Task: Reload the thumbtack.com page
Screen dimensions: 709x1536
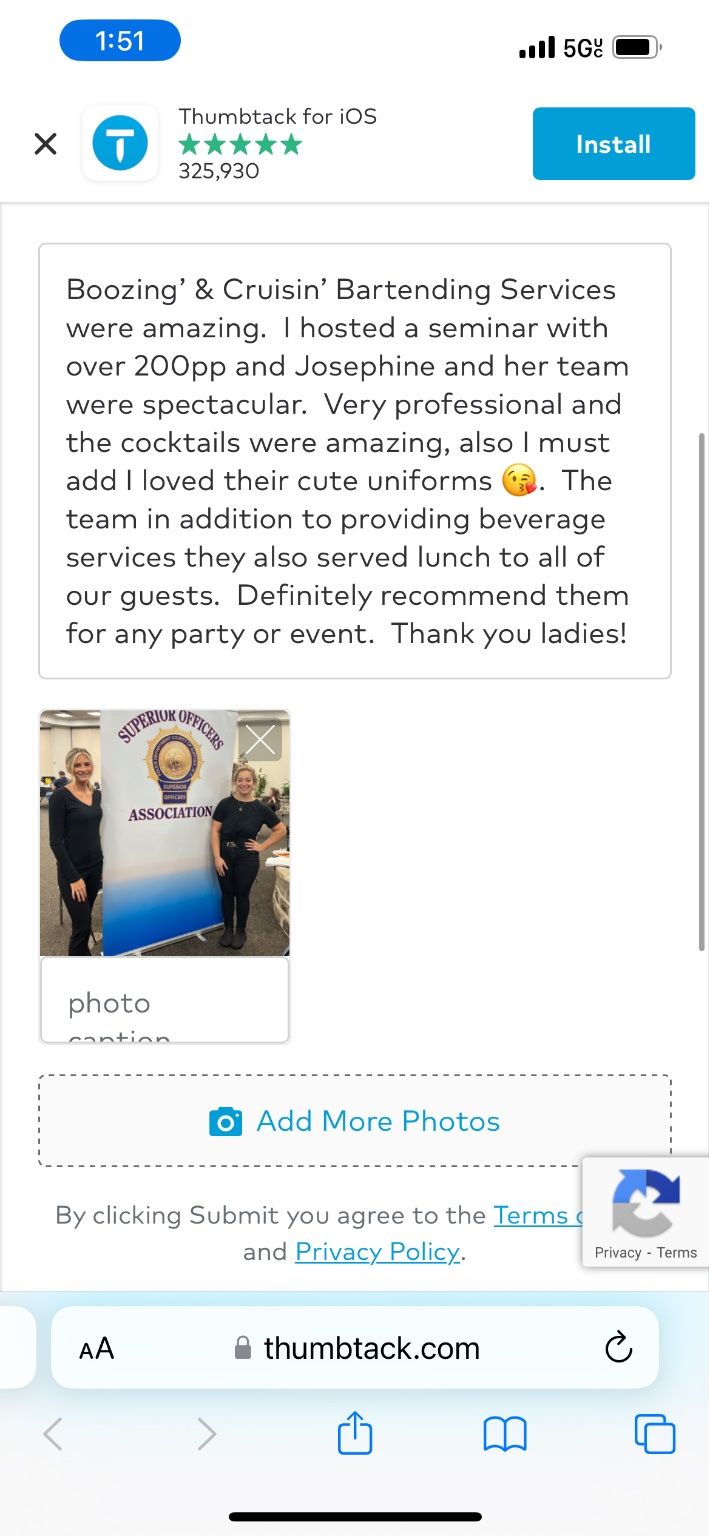Action: pos(619,1347)
